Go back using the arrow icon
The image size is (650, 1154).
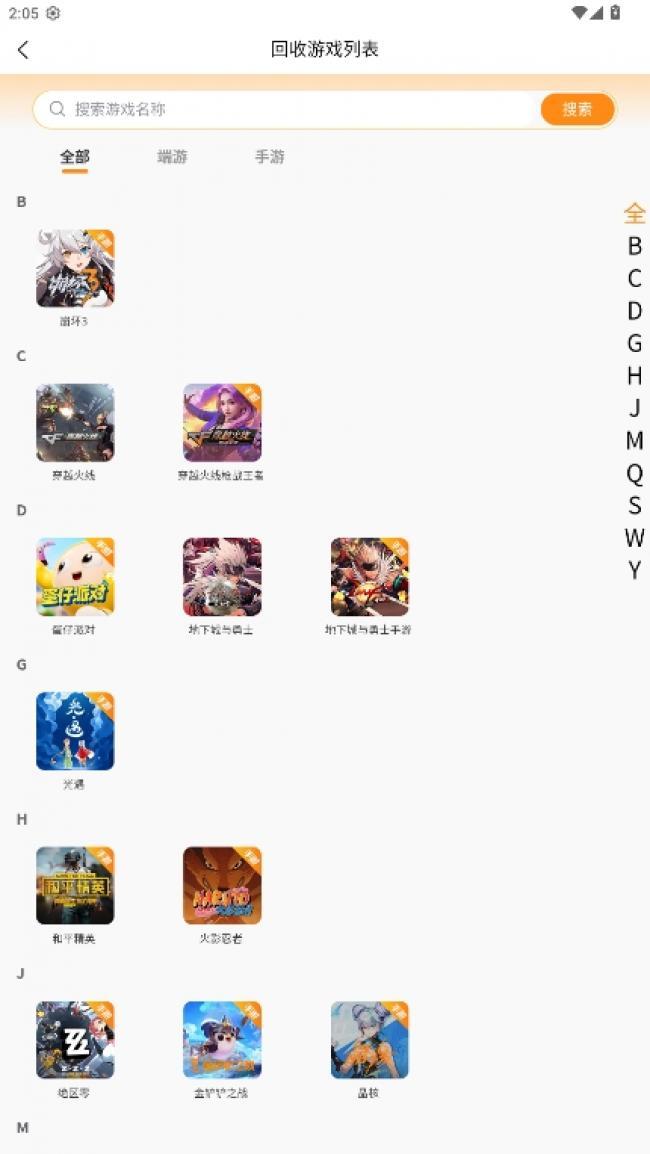tap(23, 50)
